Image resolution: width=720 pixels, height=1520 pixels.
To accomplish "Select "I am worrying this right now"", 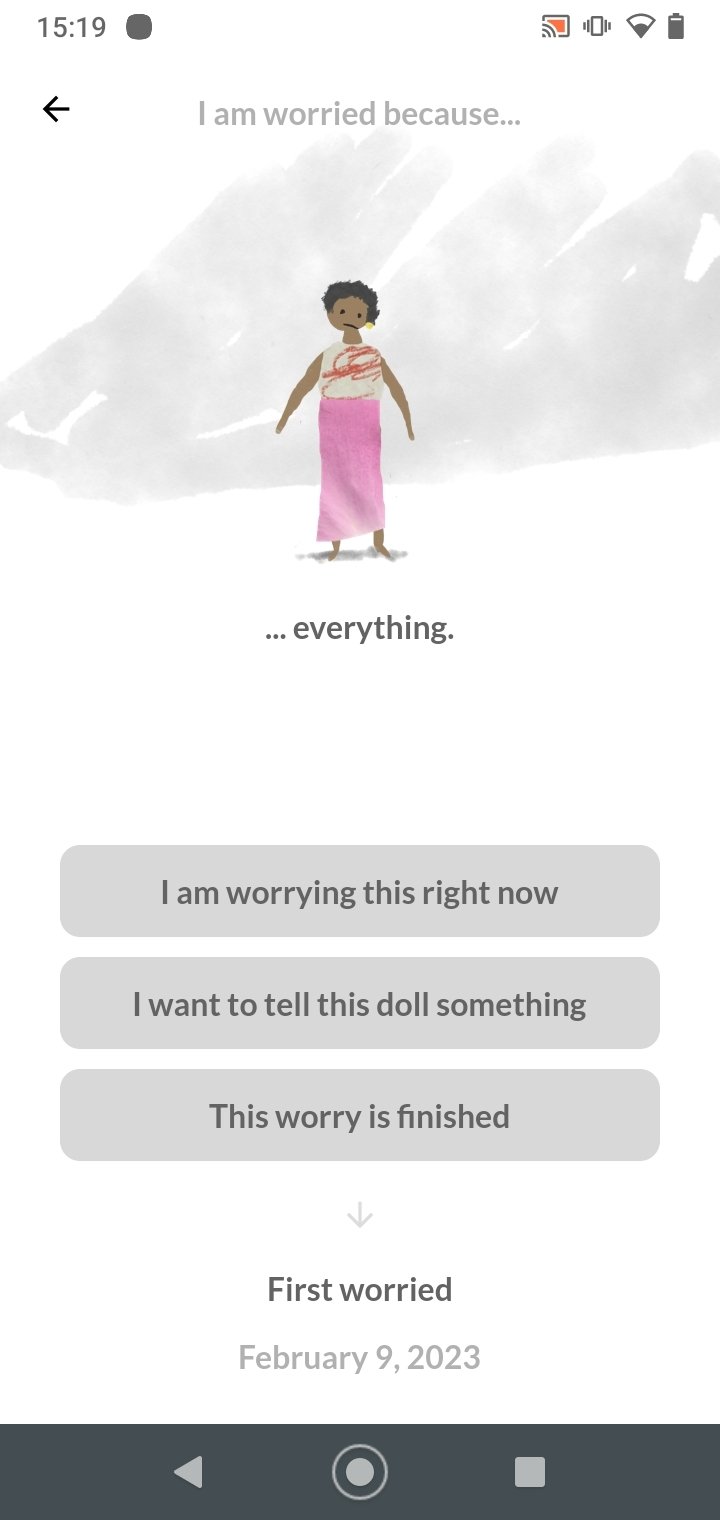I will coord(360,891).
